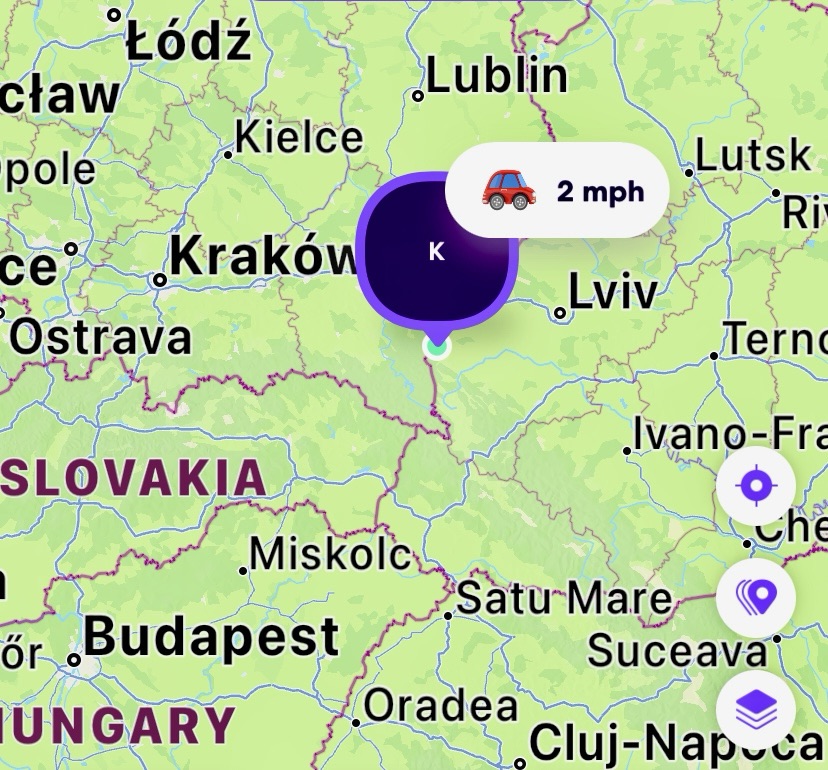Open the places pin button
The width and height of the screenshot is (828, 770).
(x=756, y=598)
